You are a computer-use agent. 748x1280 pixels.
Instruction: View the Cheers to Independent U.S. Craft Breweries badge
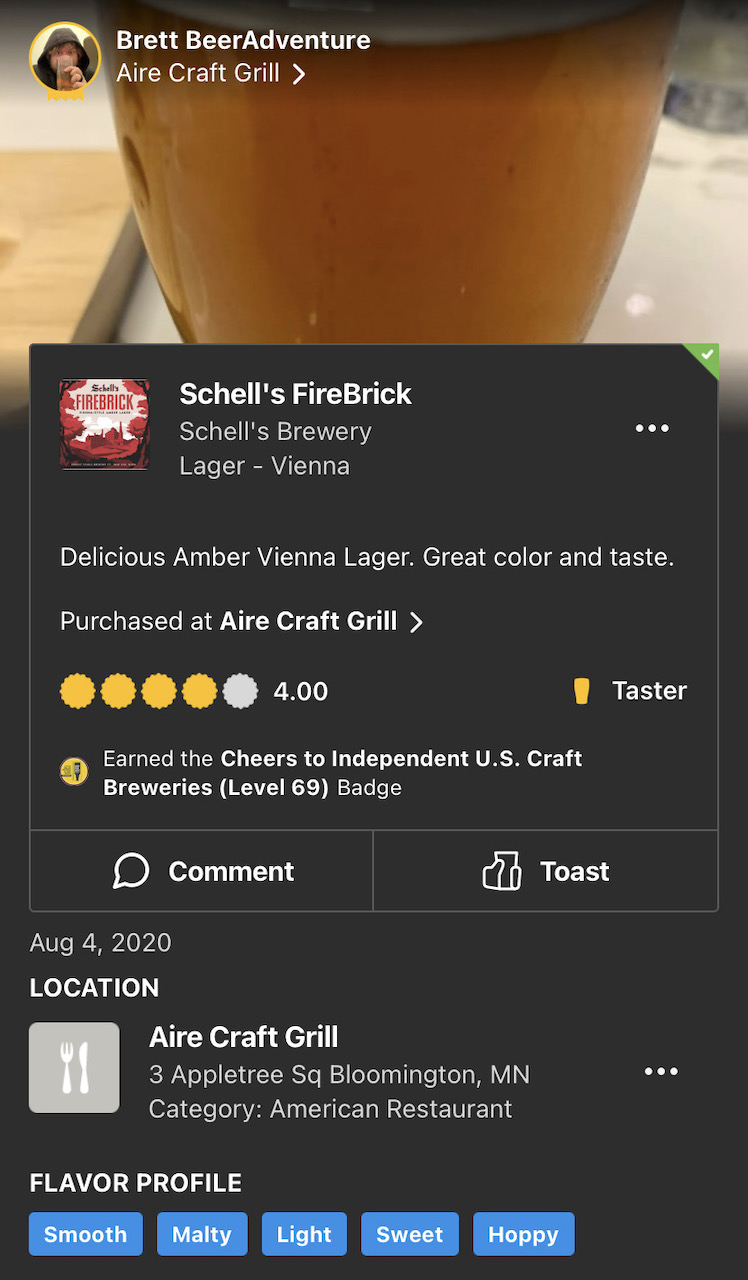tap(74, 772)
